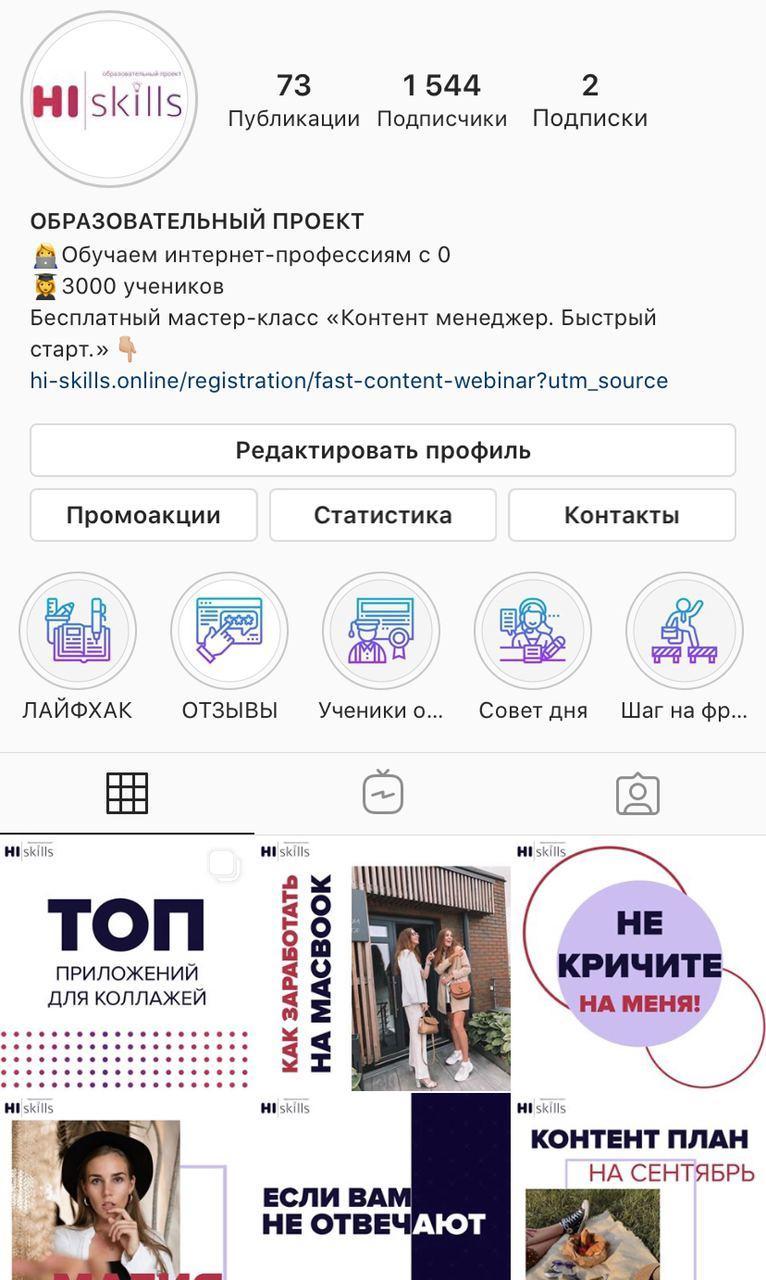Image resolution: width=766 pixels, height=1280 pixels.
Task: View Статистика for the profile
Action: tap(383, 515)
